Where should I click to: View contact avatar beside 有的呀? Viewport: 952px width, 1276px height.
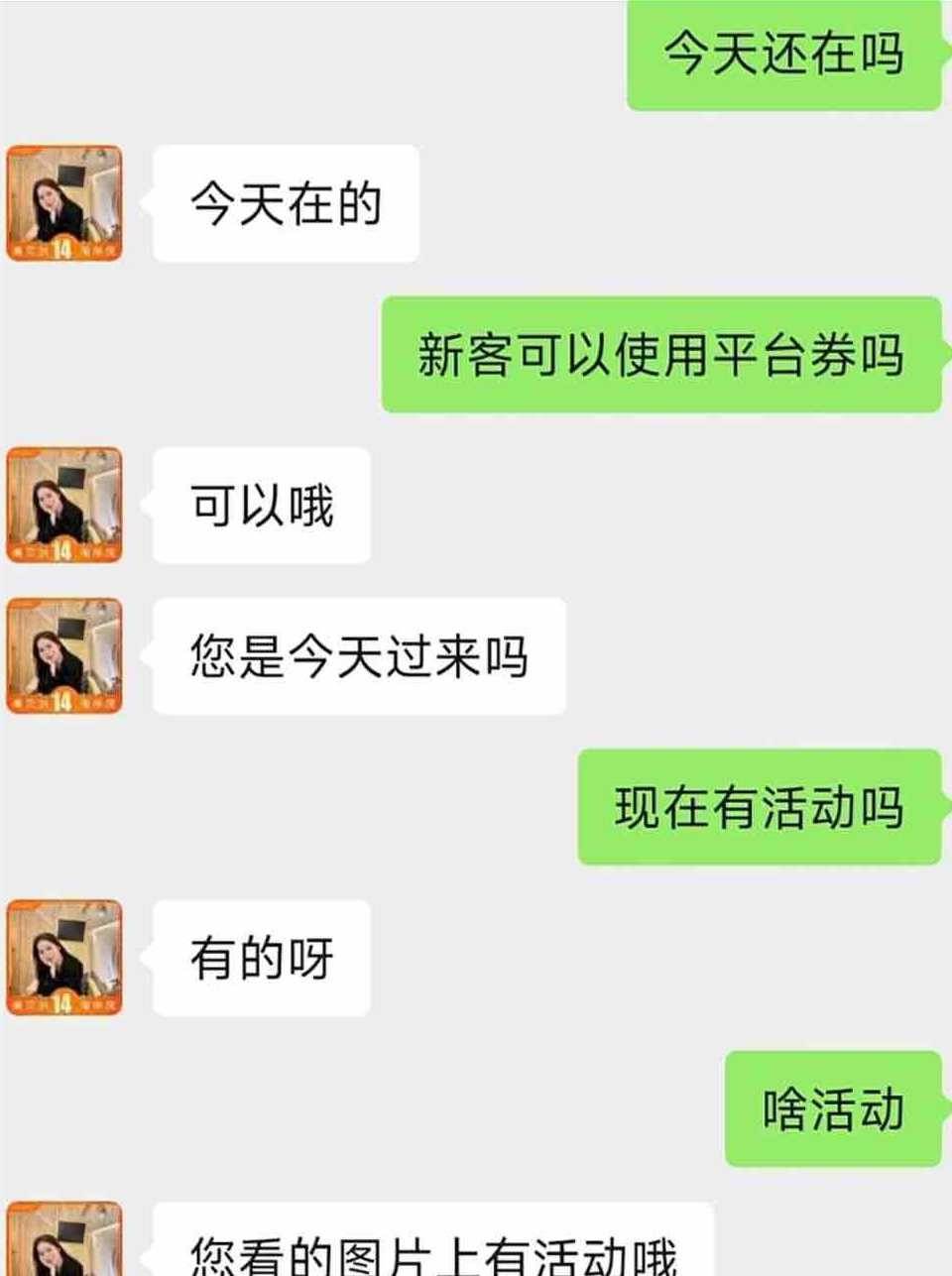point(64,957)
